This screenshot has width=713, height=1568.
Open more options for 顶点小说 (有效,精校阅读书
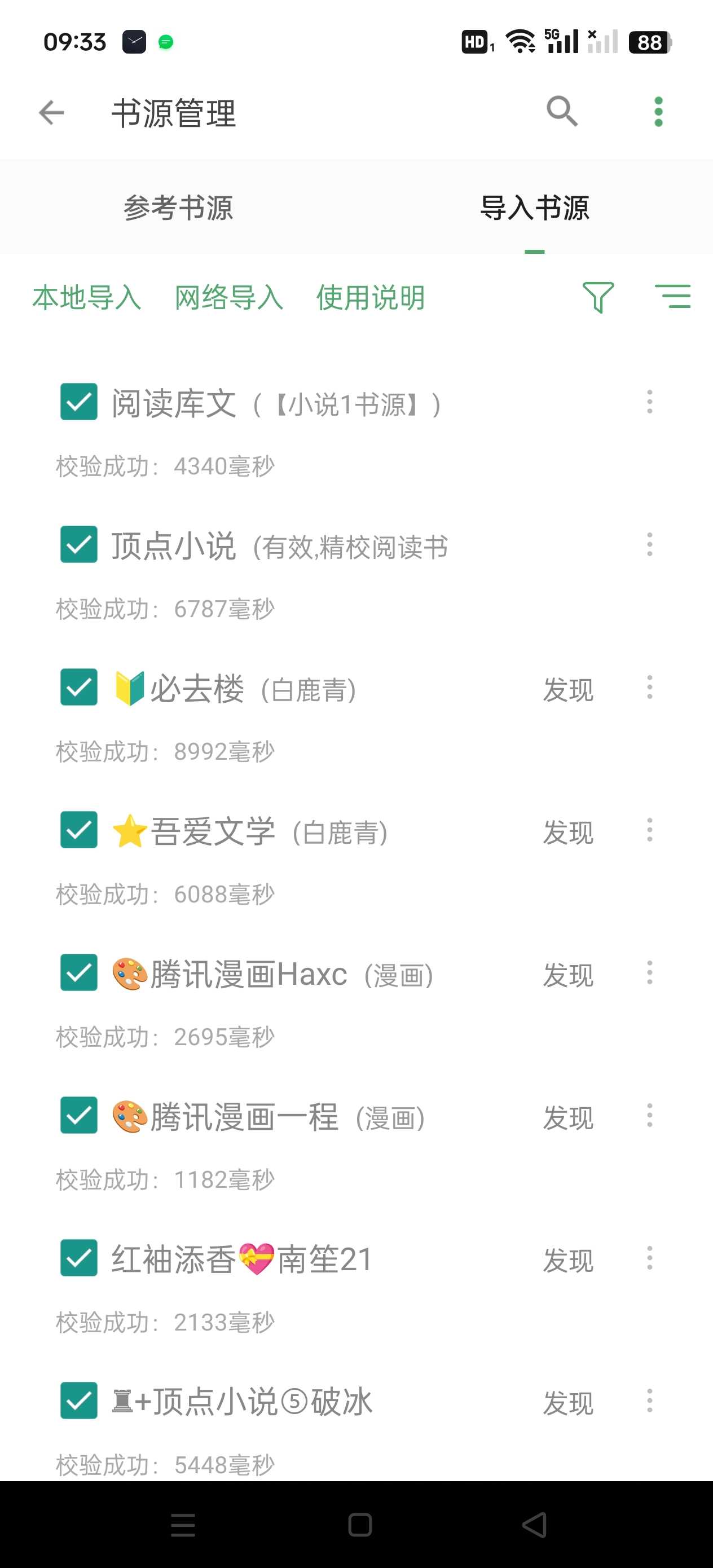click(650, 544)
